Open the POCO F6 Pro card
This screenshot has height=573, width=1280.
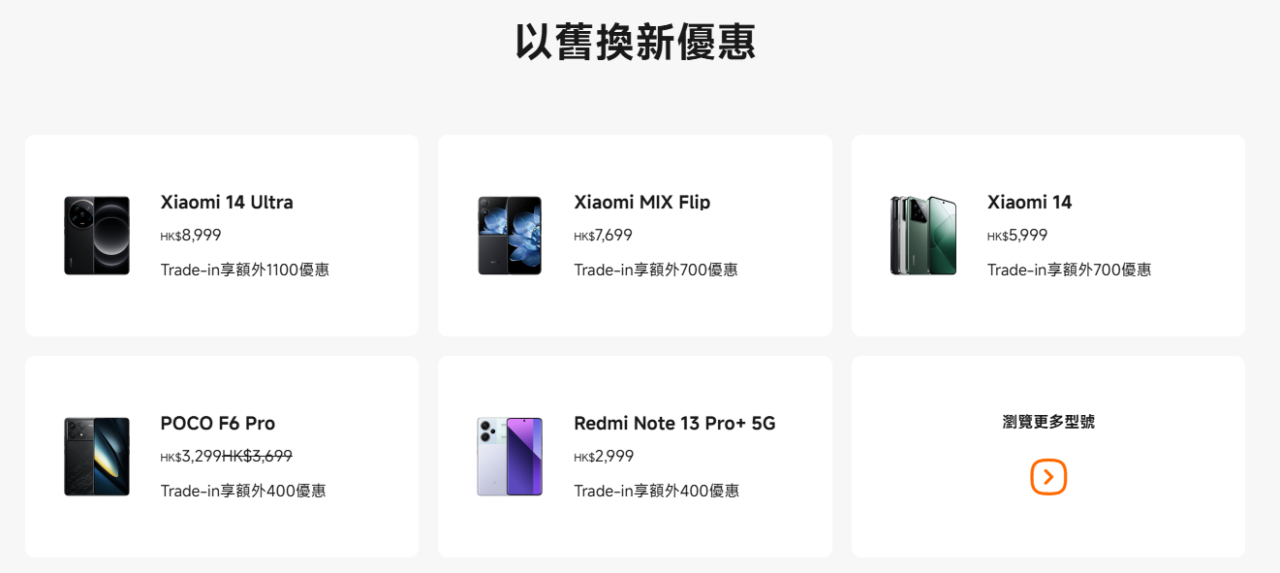222,456
